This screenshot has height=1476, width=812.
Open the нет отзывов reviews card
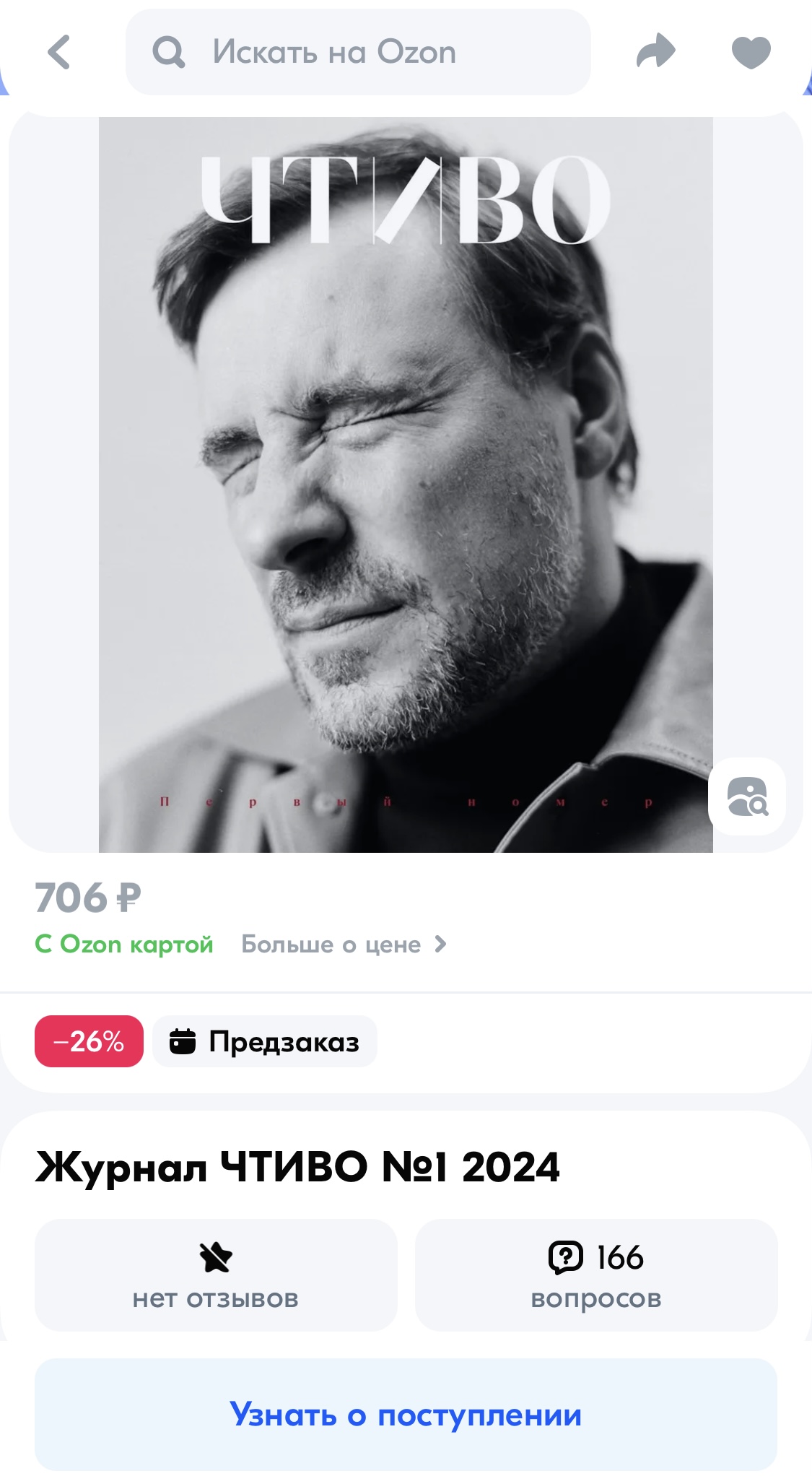tap(216, 1275)
